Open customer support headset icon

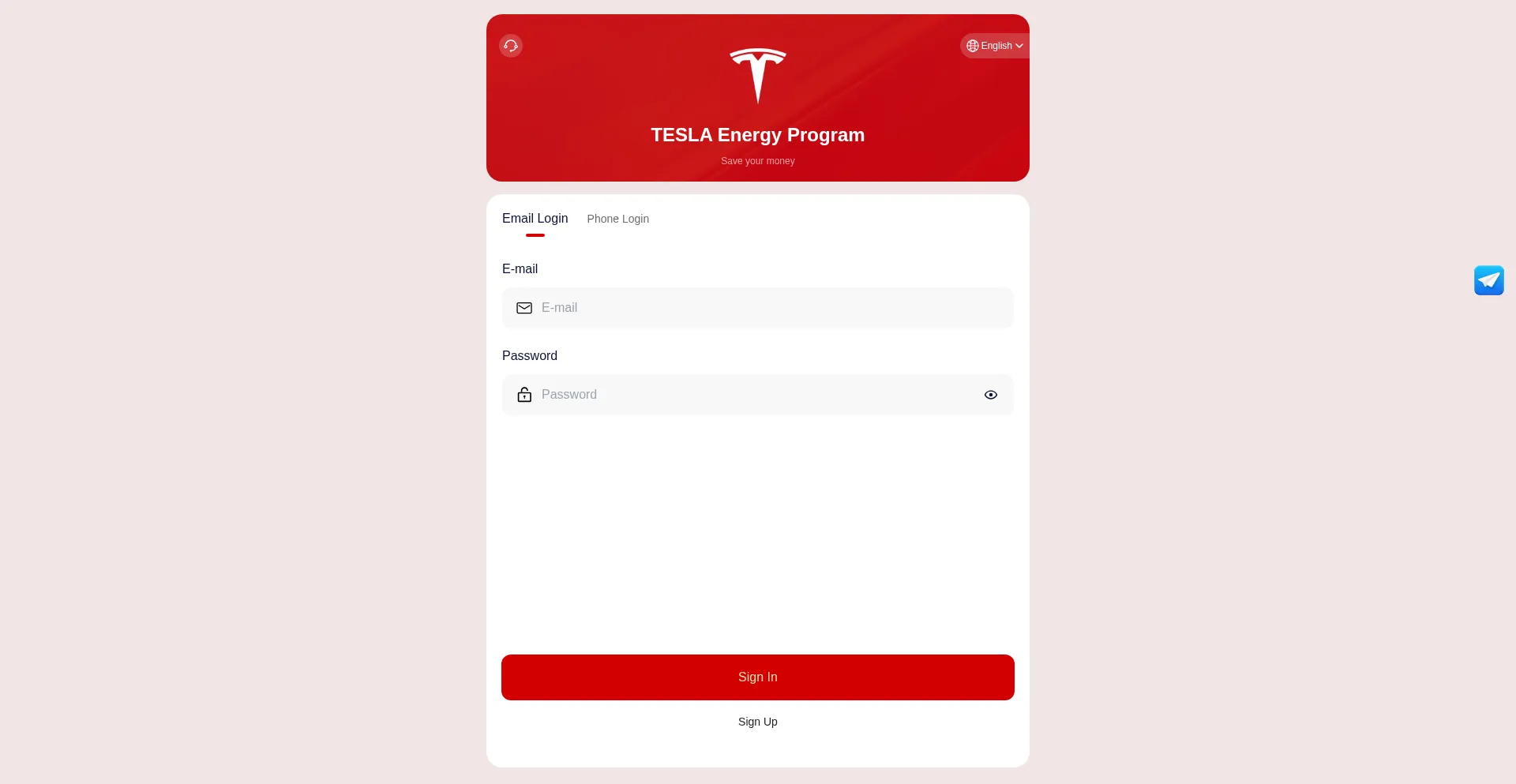(x=511, y=46)
